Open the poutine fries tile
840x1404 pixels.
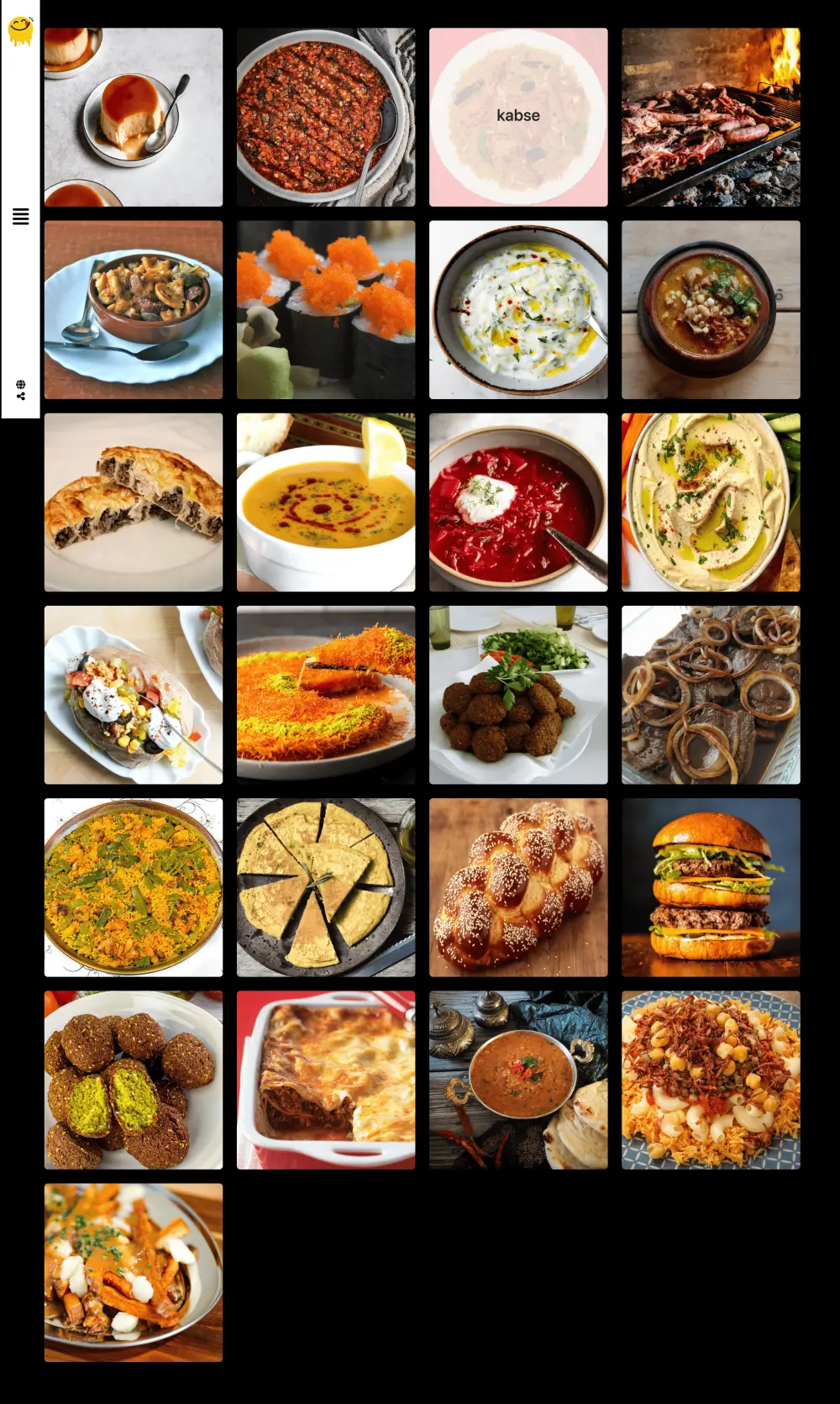click(134, 1272)
